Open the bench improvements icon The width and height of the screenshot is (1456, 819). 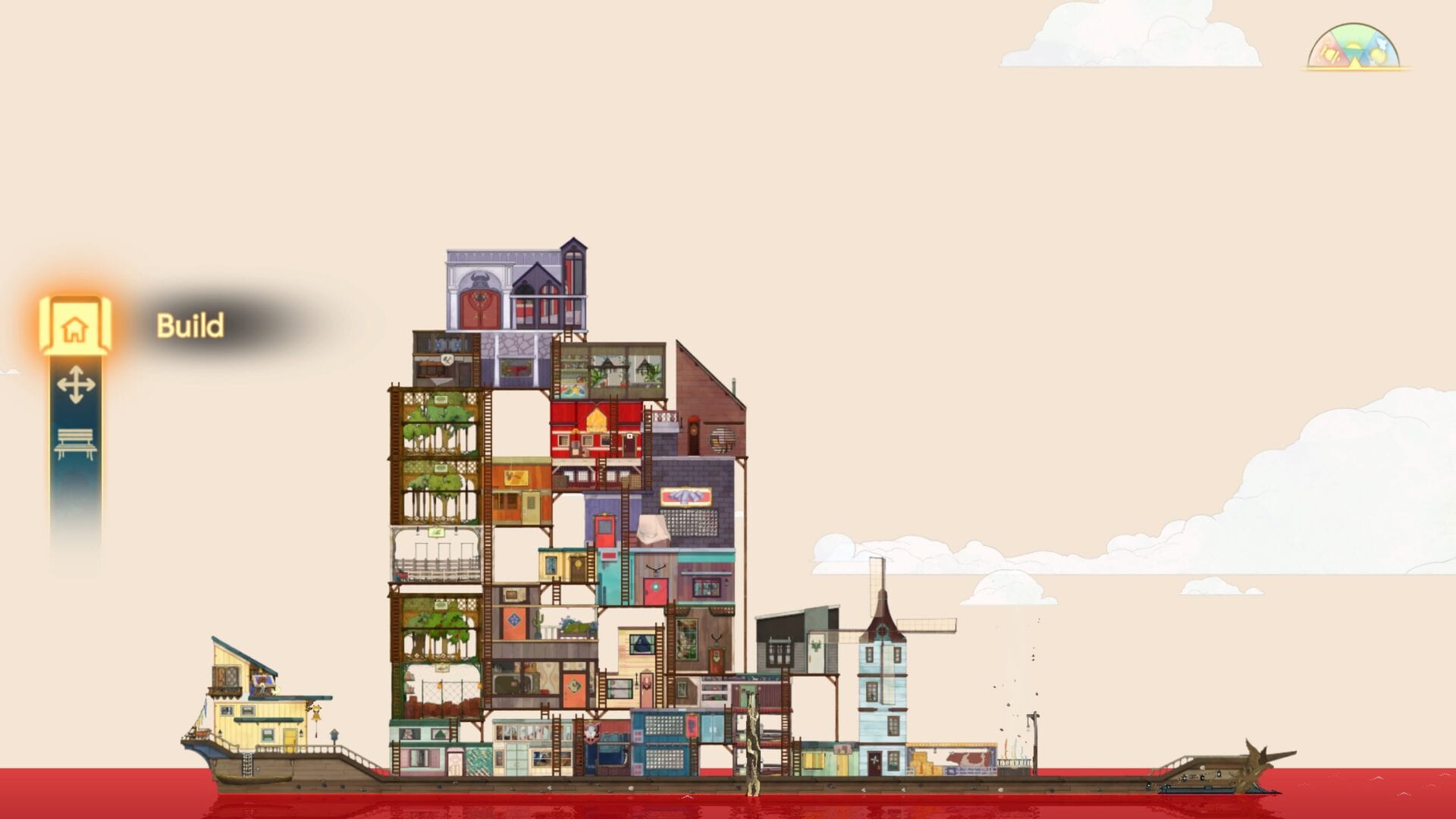point(76,444)
